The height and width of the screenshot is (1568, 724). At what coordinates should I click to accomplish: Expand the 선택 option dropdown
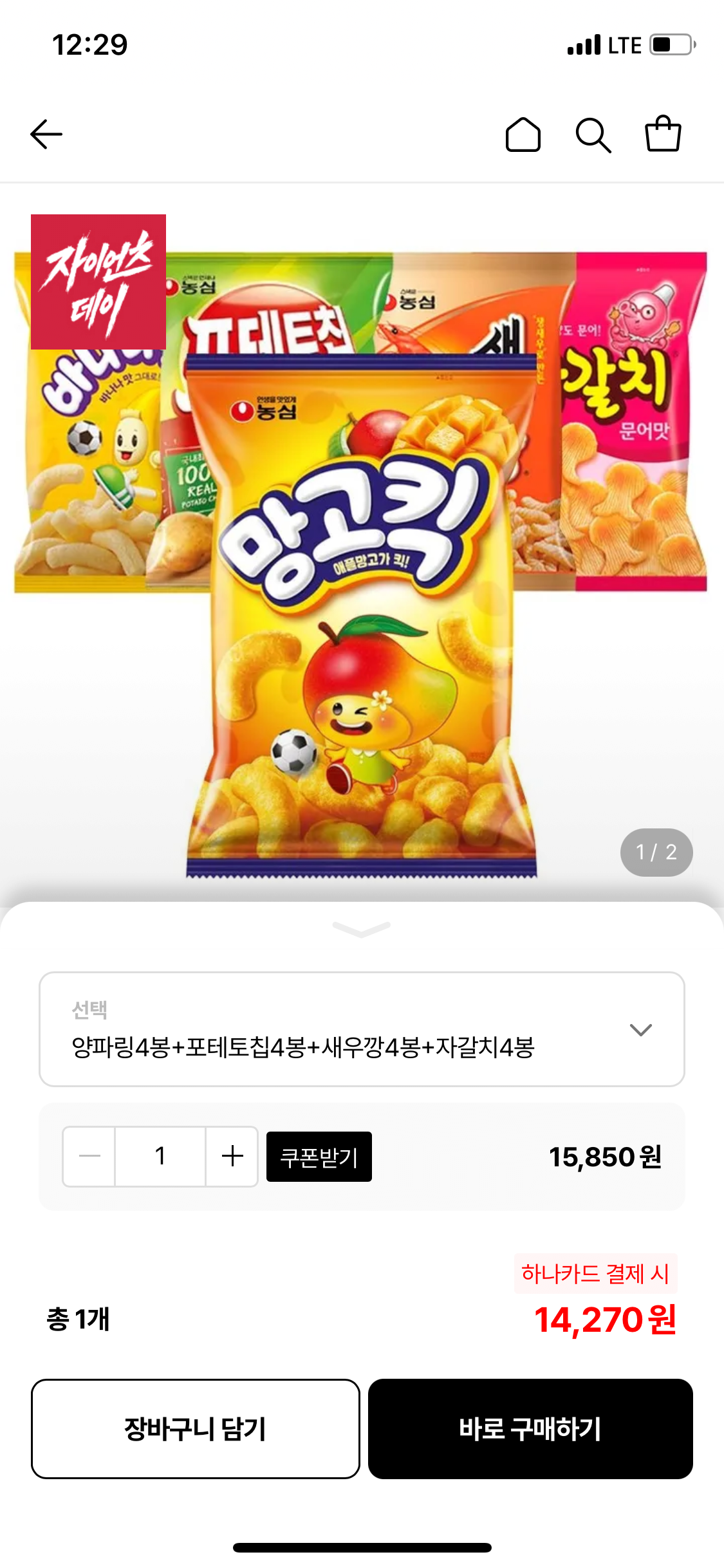tap(362, 1029)
